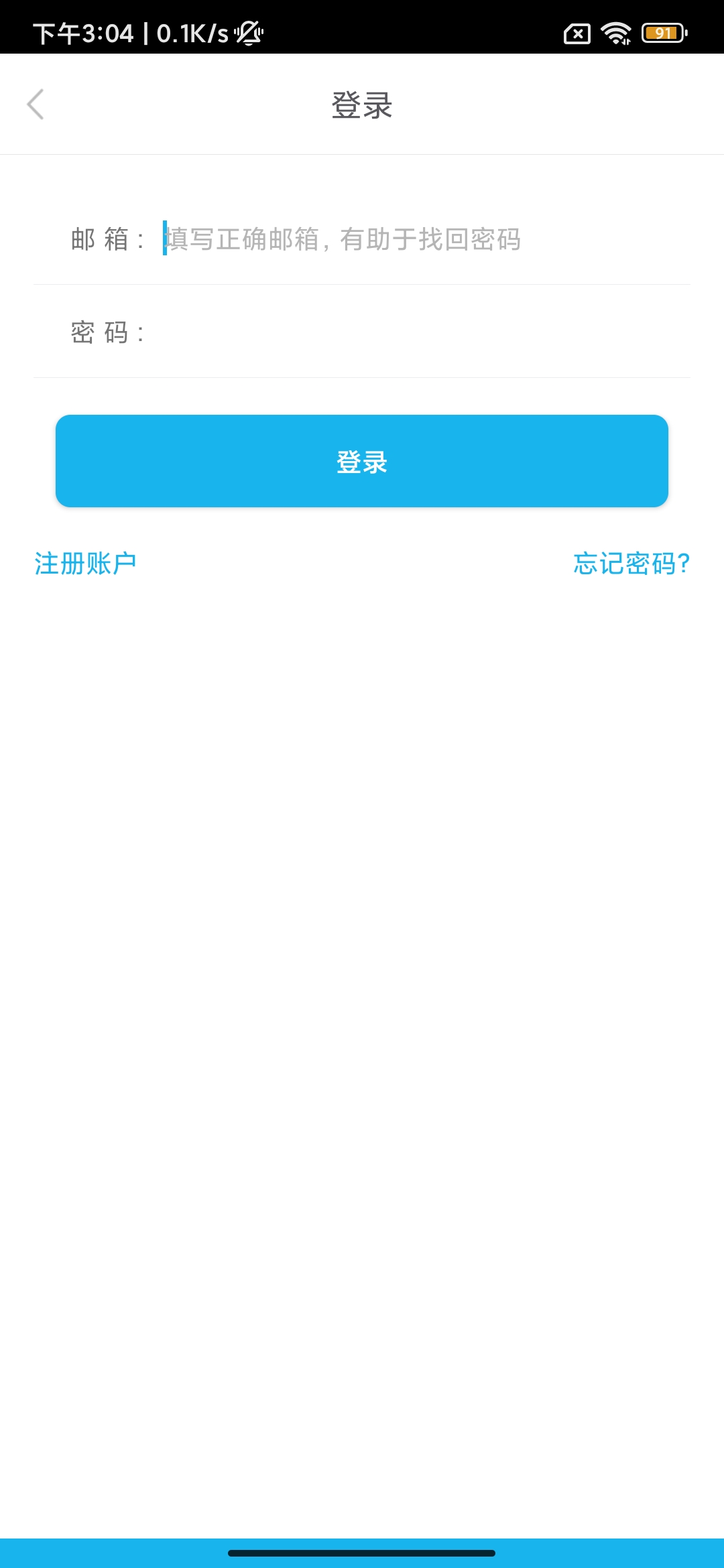Focus the 邮箱 email input field
This screenshot has width=724, height=1568.
pyautogui.click(x=426, y=239)
